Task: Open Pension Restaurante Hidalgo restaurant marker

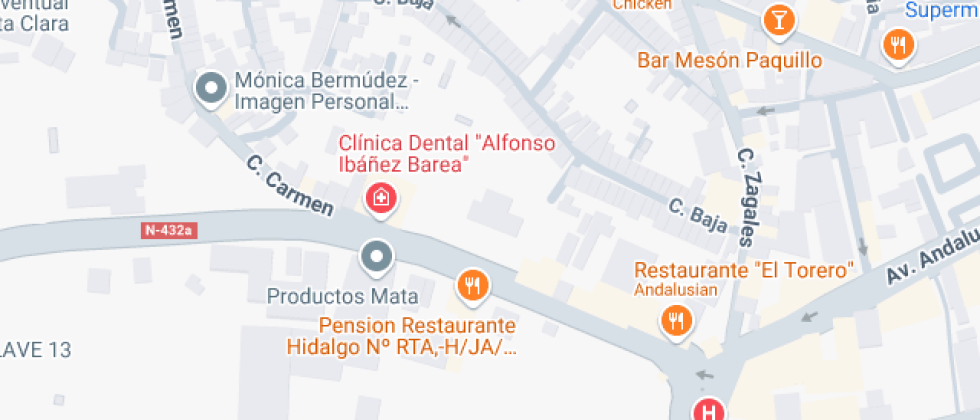Action: click(473, 286)
